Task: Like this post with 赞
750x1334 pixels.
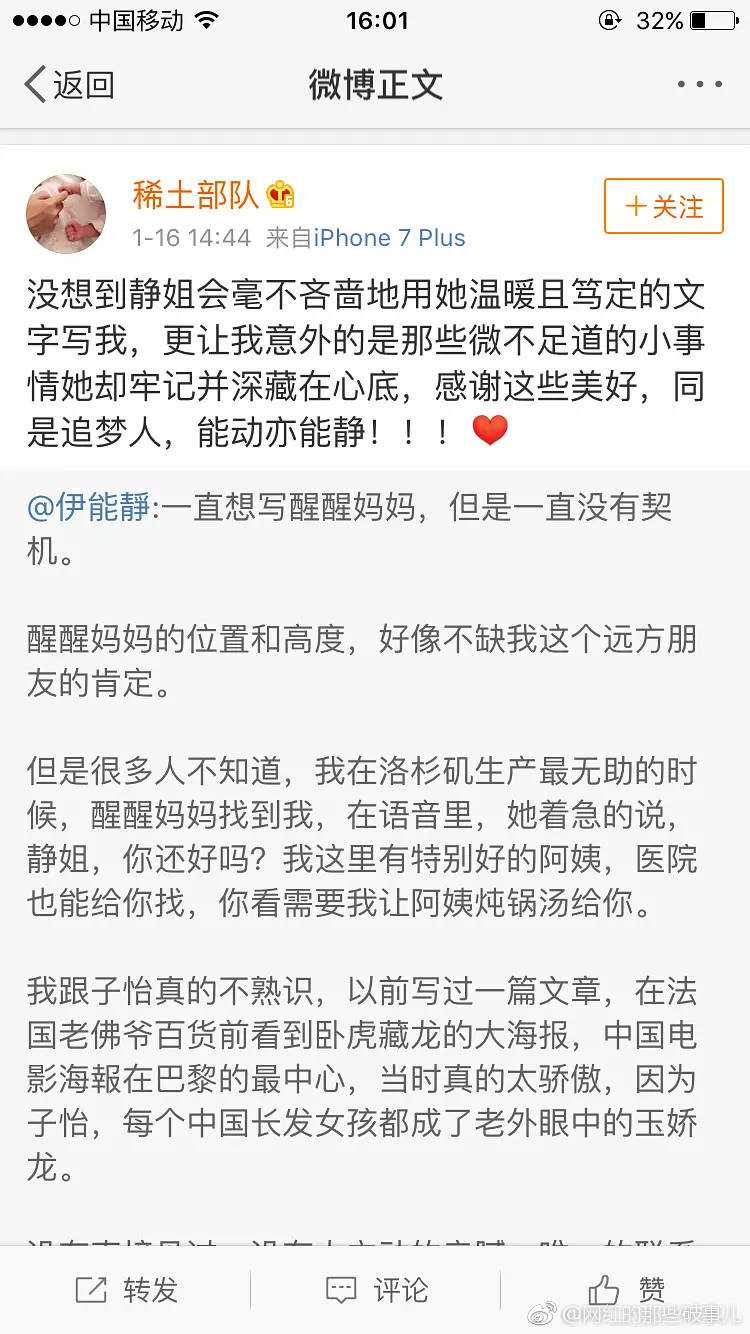Action: [626, 1290]
